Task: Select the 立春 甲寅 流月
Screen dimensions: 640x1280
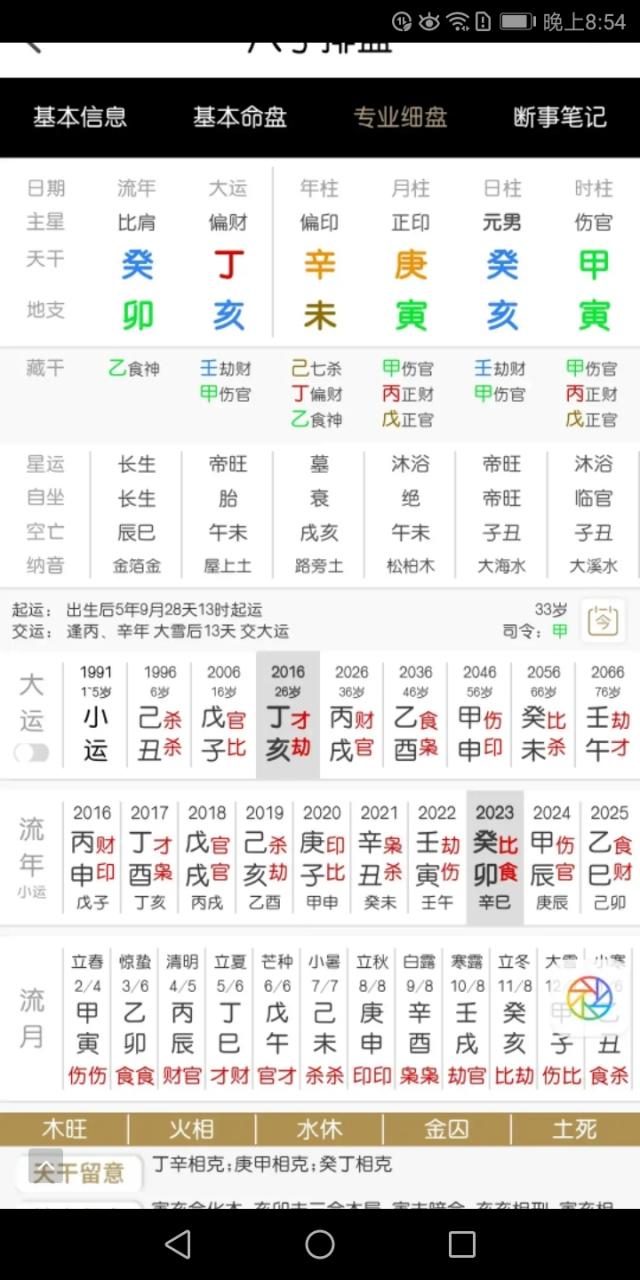Action: click(x=88, y=1019)
